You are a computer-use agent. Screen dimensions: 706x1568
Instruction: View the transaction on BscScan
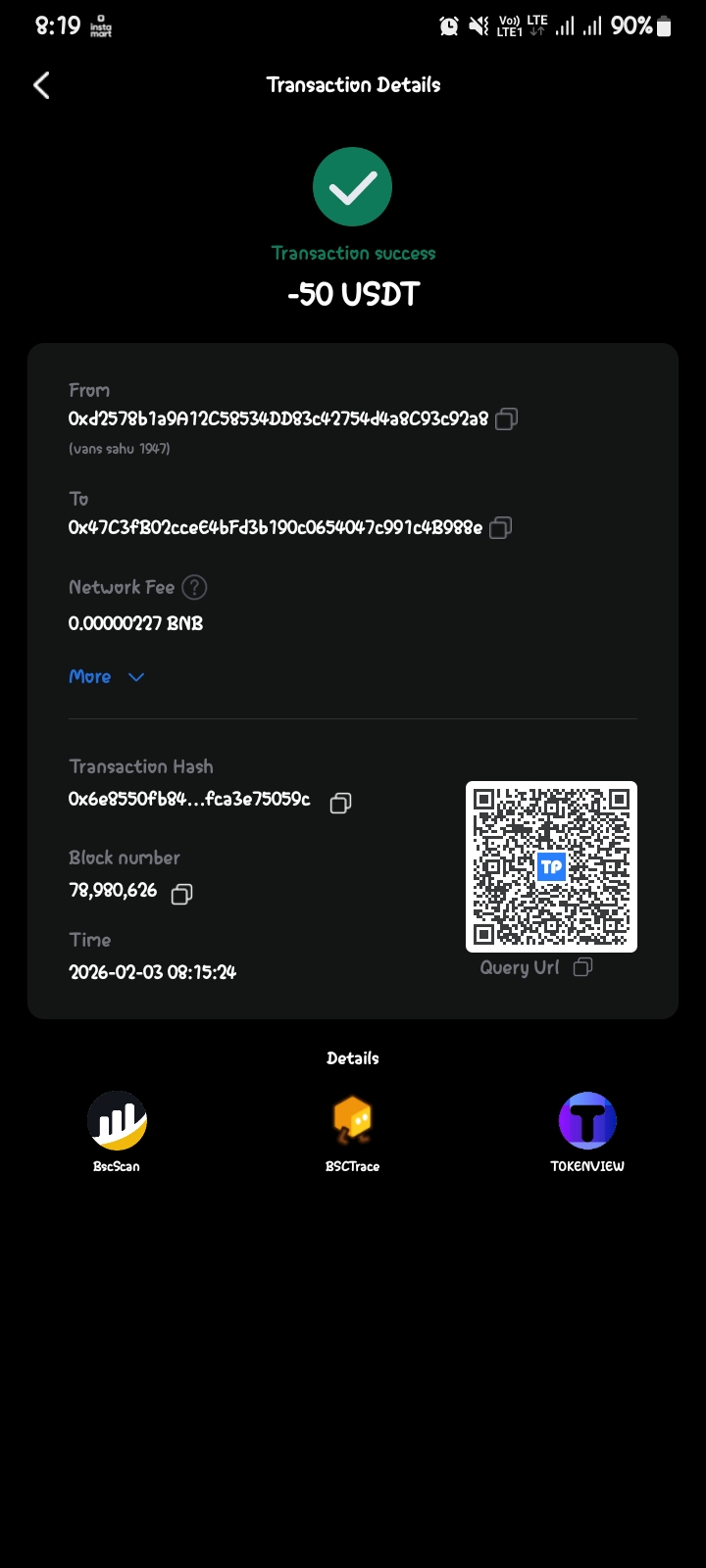point(117,1130)
